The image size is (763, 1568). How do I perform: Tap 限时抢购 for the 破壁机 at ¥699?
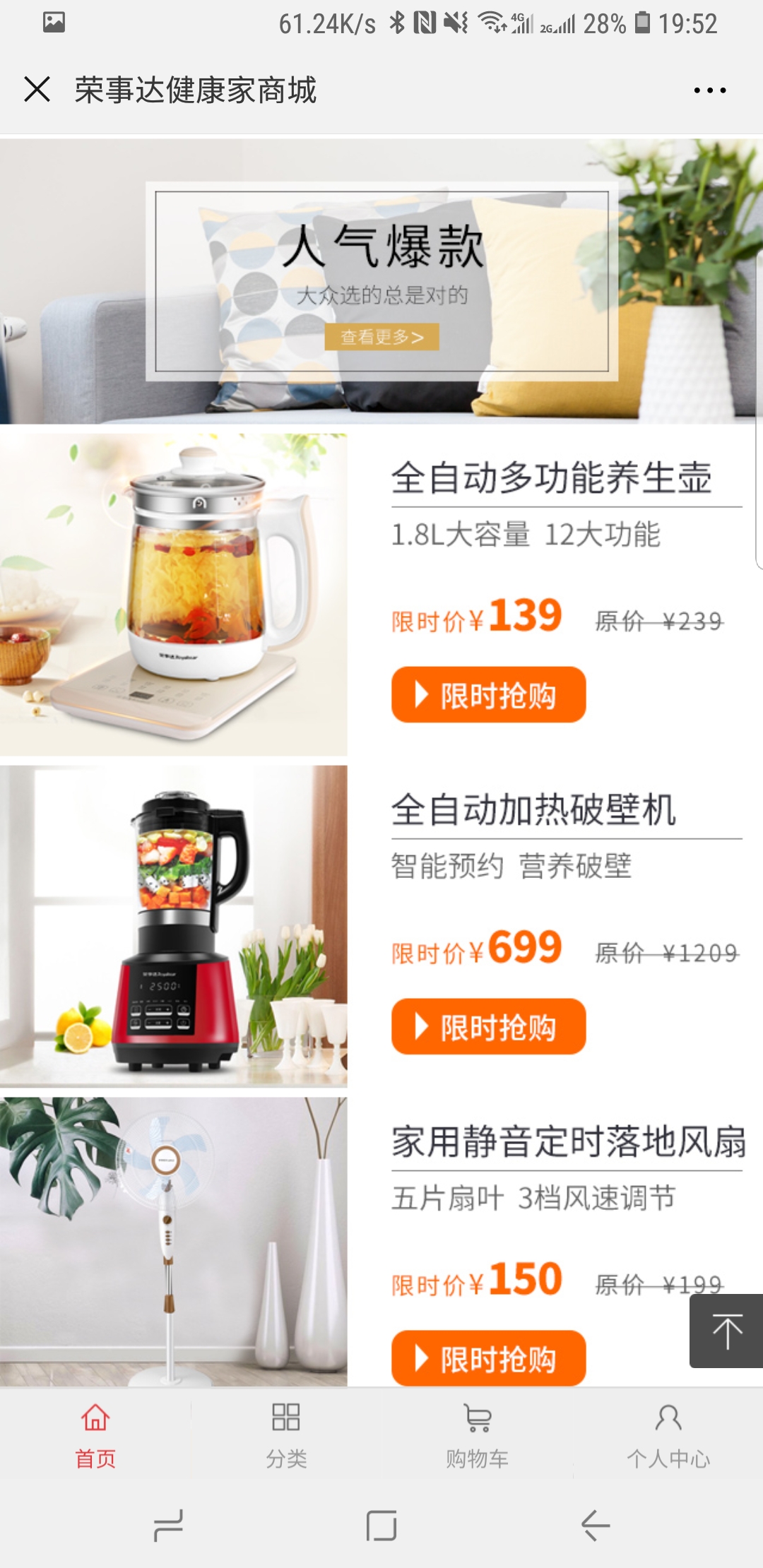point(489,1026)
